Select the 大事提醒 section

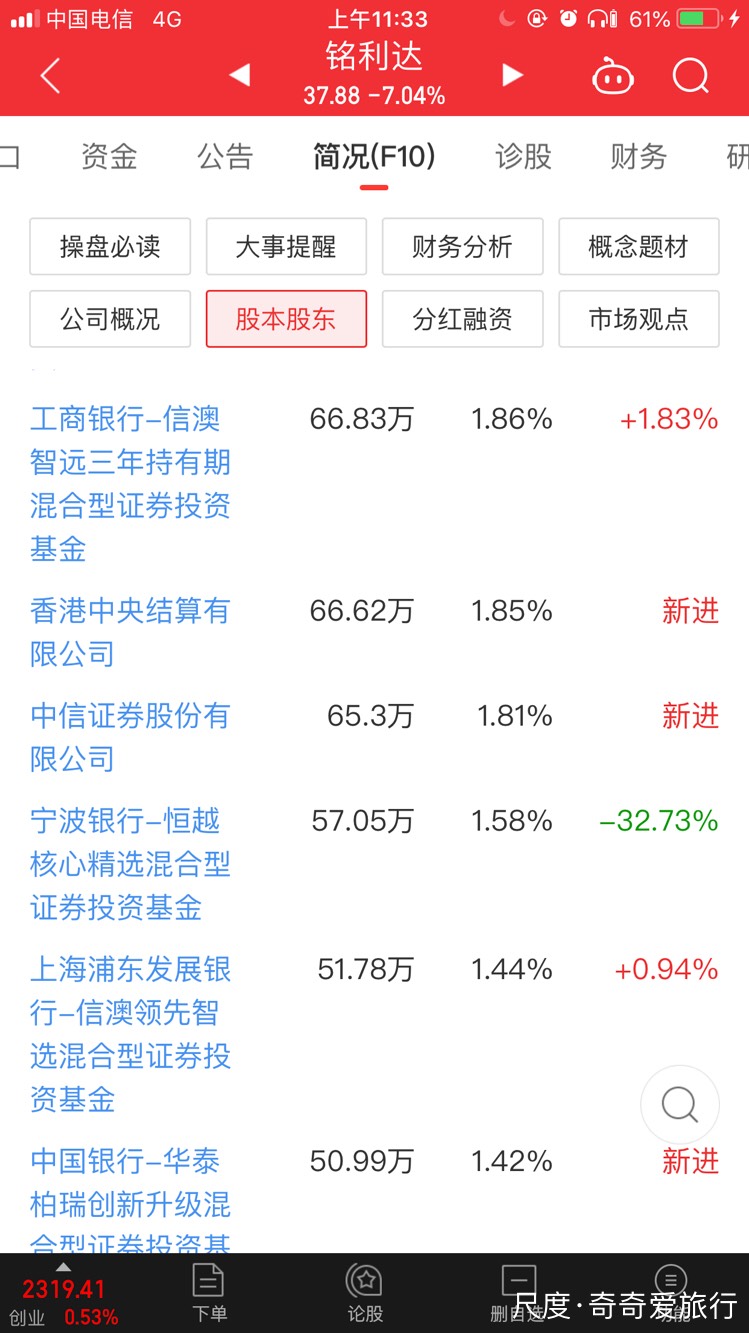click(x=286, y=247)
